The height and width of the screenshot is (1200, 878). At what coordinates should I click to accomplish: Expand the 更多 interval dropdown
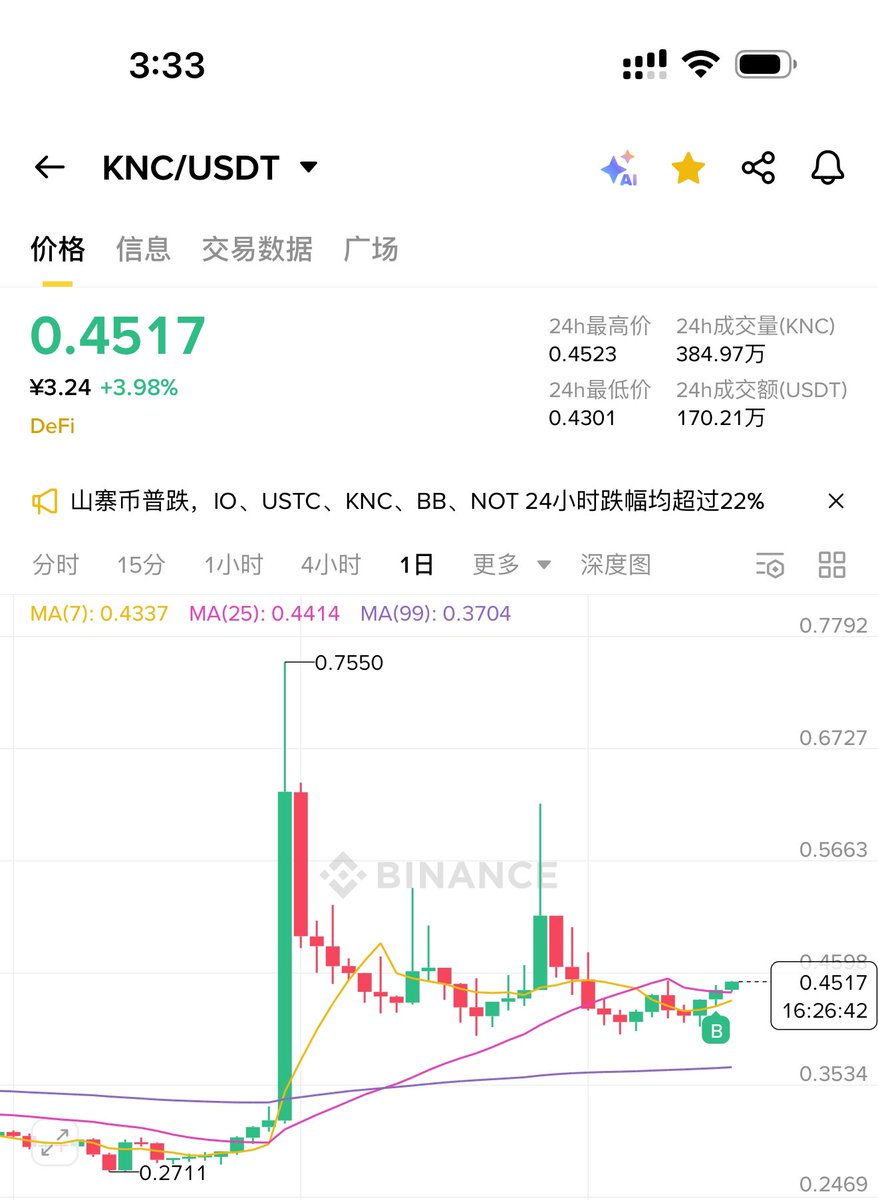point(511,565)
